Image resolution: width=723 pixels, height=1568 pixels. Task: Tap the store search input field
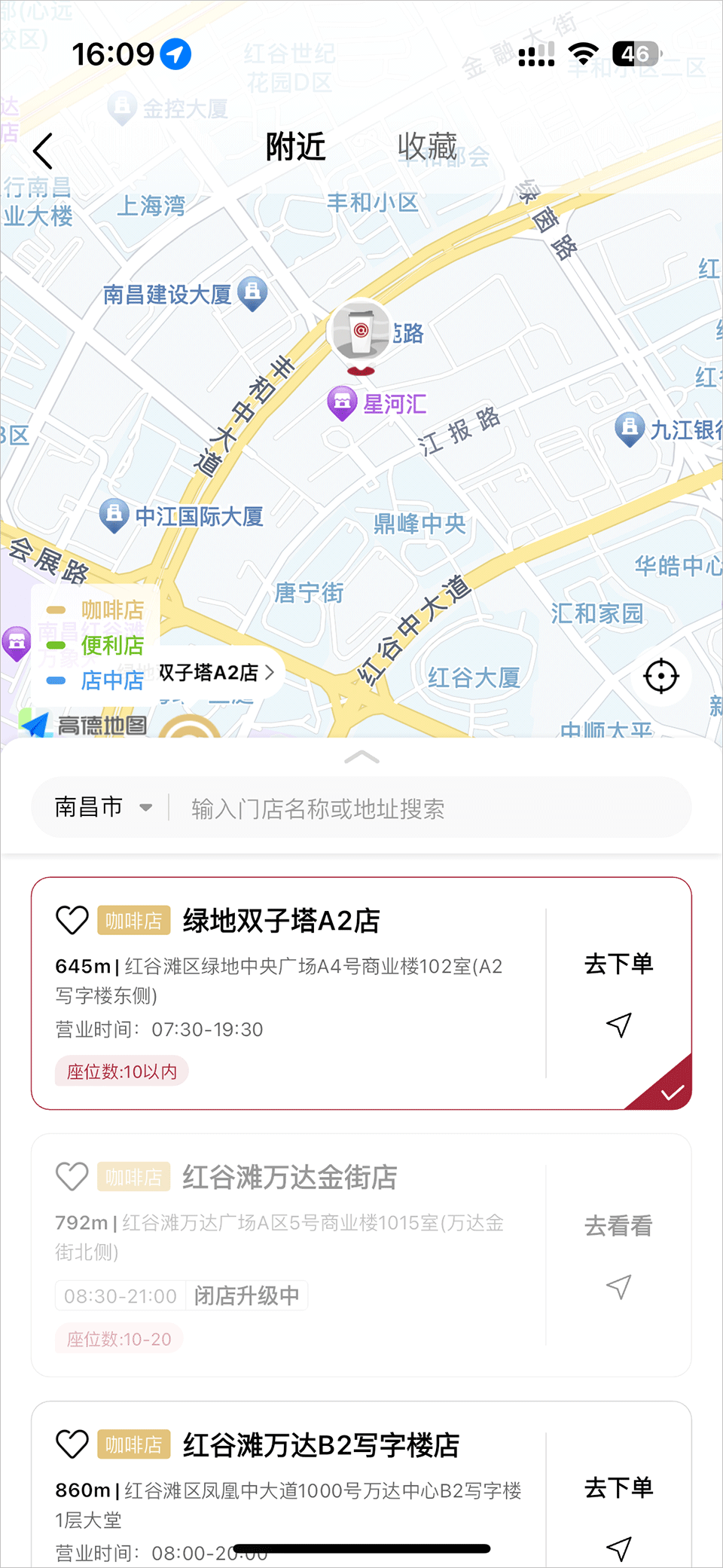tap(429, 808)
